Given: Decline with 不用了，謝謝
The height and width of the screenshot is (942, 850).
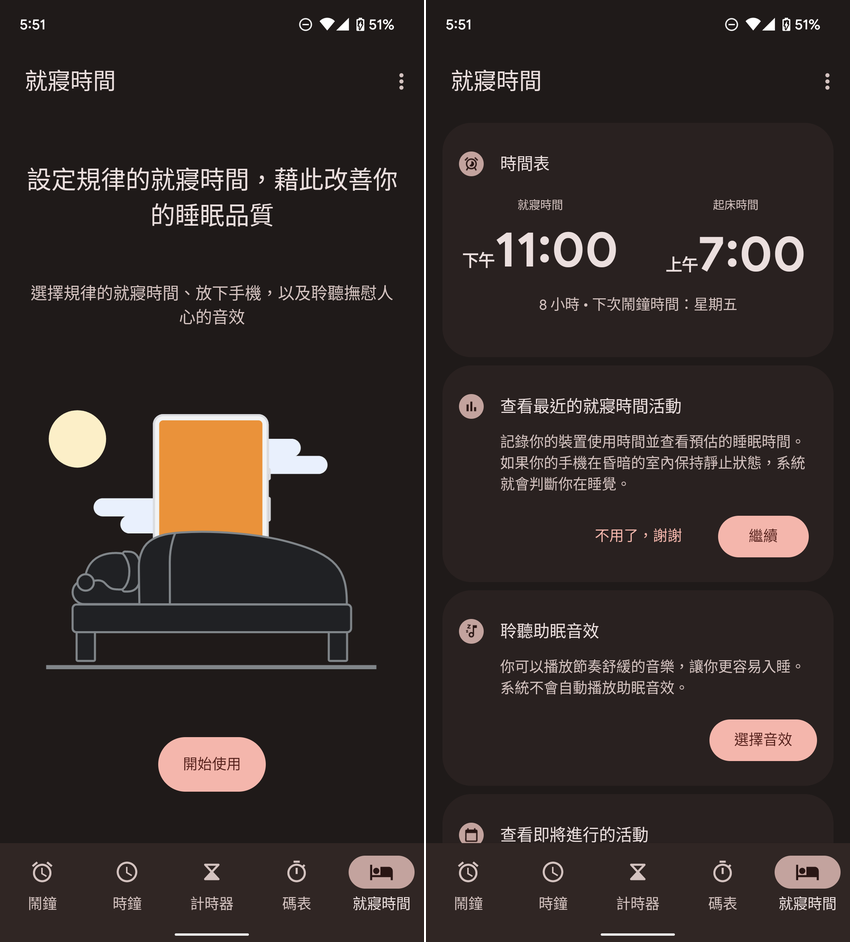Looking at the screenshot, I should (x=638, y=536).
